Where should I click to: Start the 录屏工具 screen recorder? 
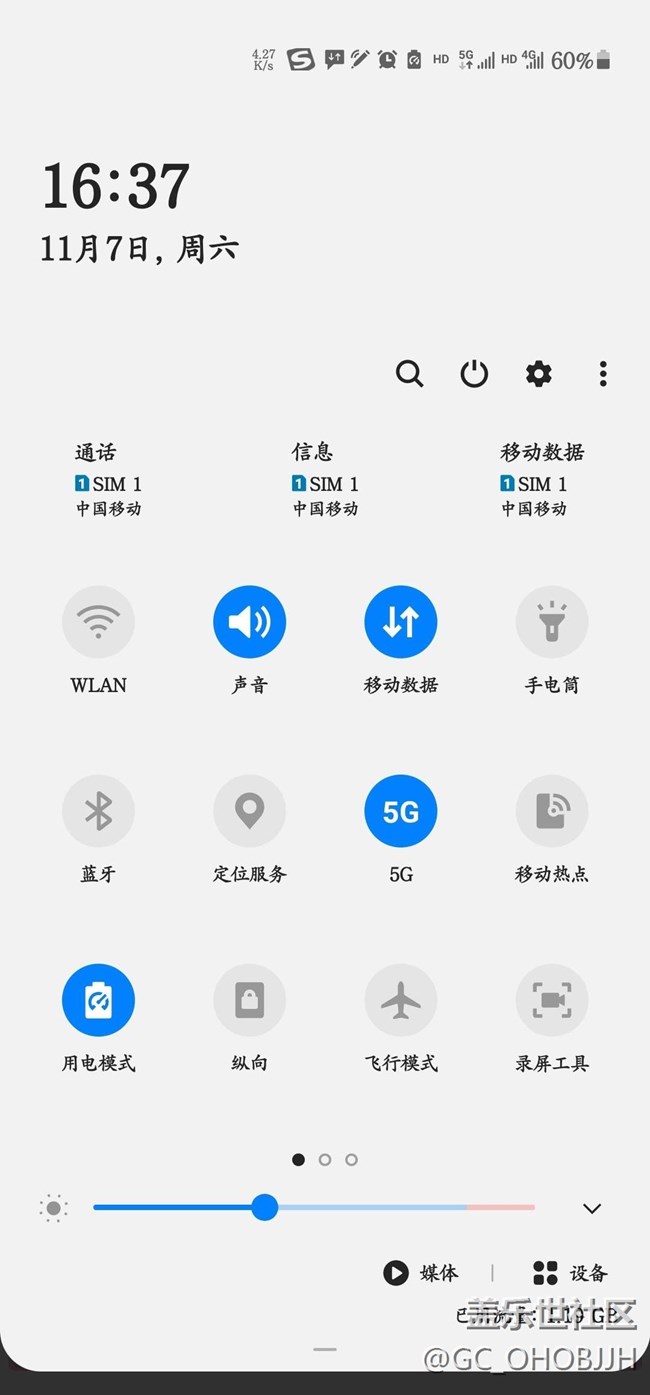(x=552, y=1000)
